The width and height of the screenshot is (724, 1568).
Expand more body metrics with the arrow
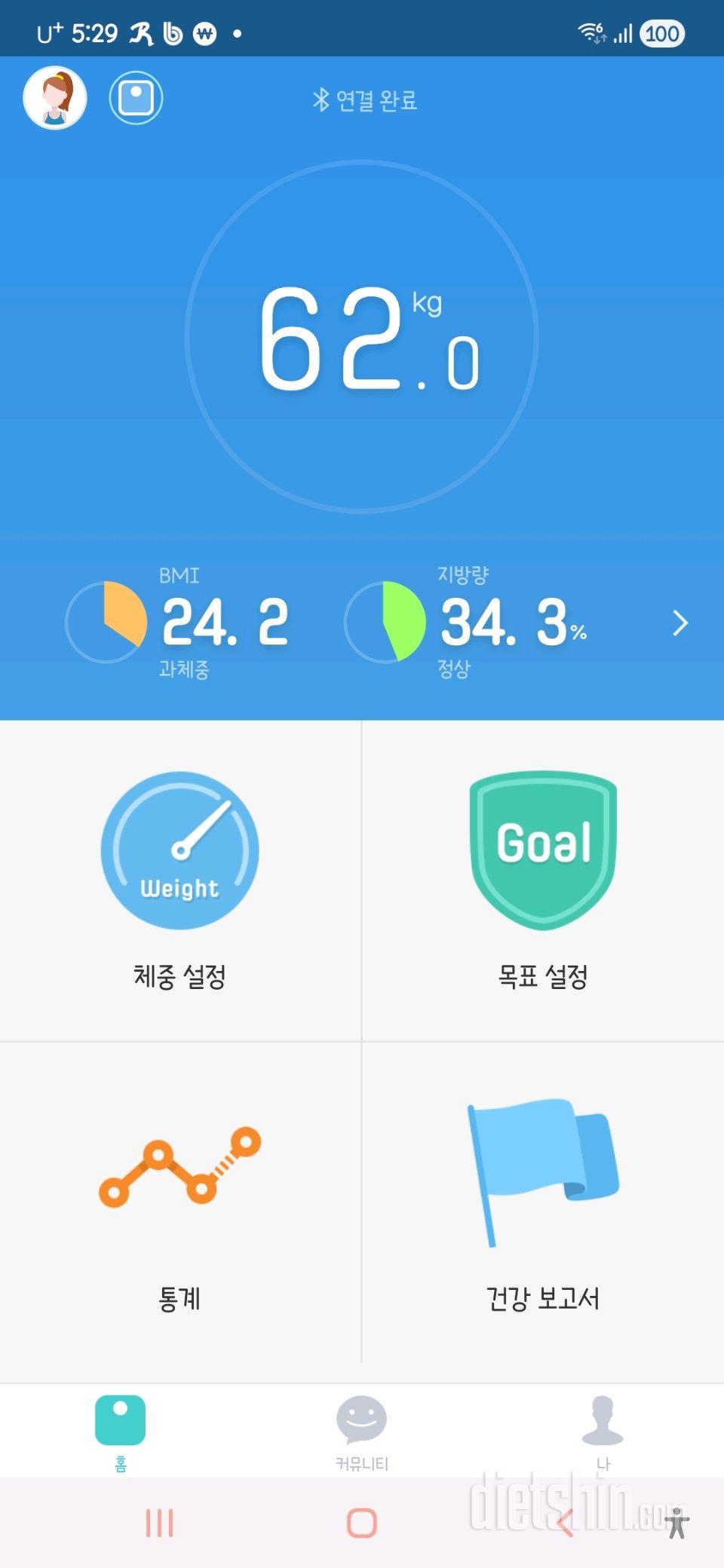(680, 623)
